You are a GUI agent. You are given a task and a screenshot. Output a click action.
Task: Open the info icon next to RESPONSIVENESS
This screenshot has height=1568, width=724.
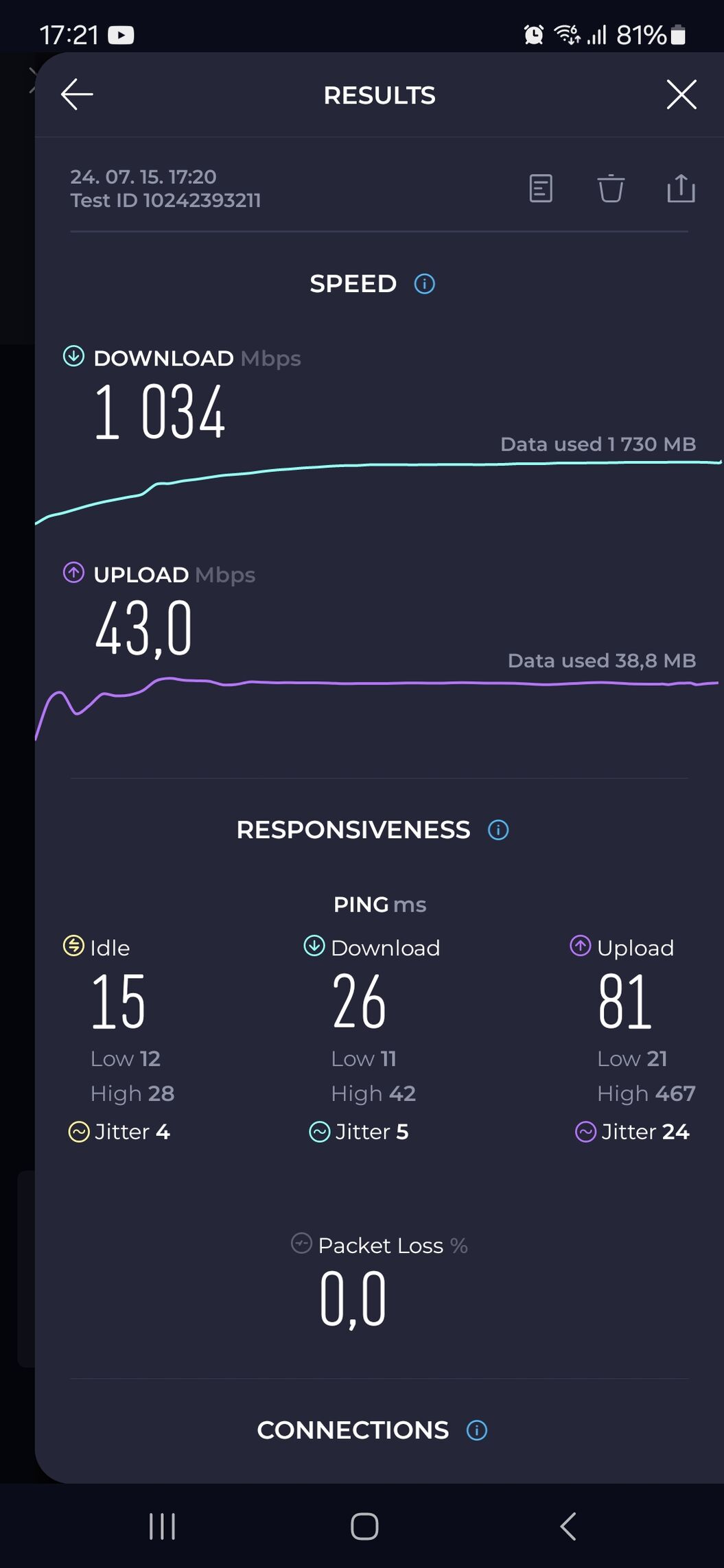point(498,830)
